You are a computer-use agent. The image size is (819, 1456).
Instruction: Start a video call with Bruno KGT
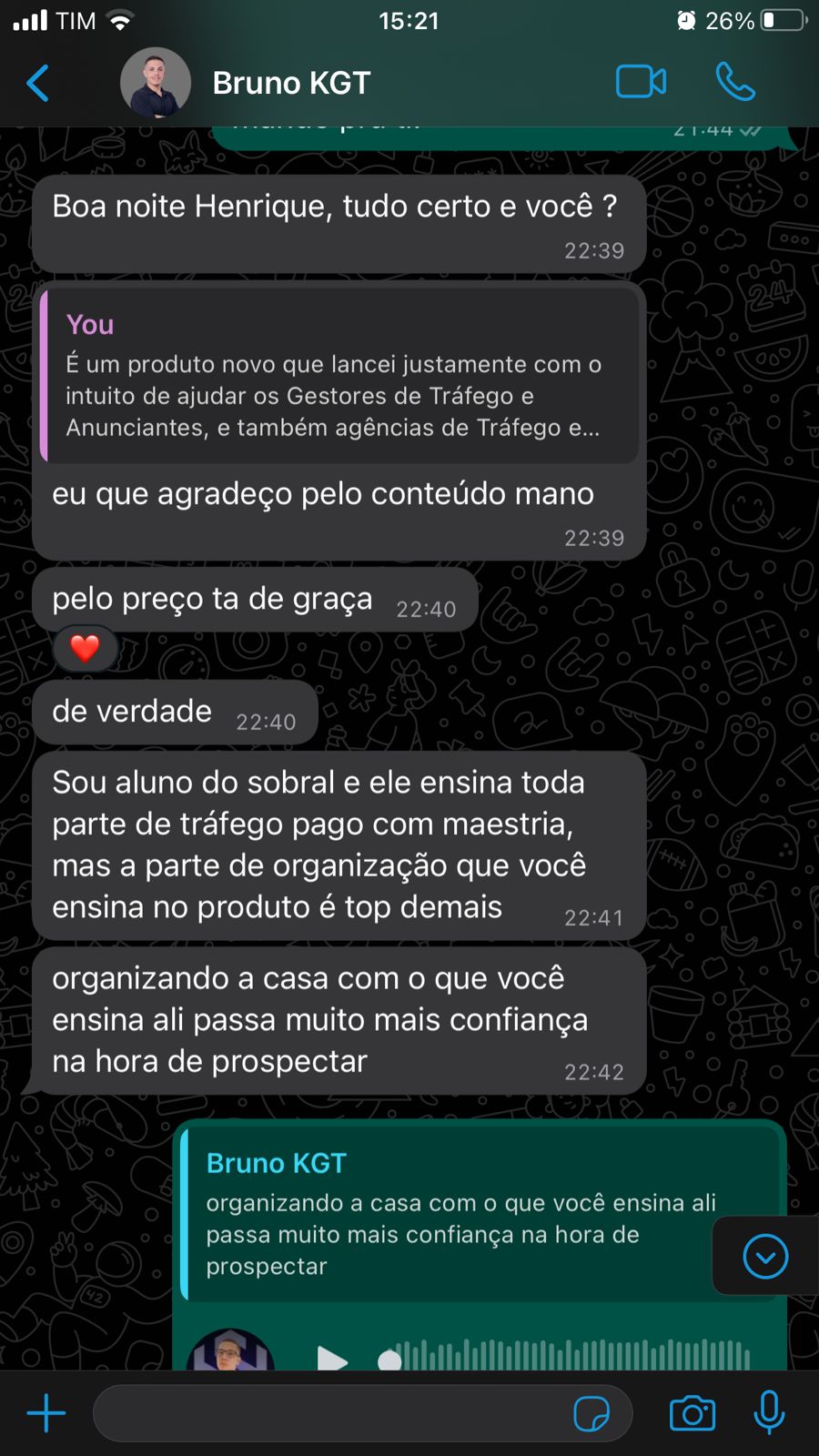(641, 82)
